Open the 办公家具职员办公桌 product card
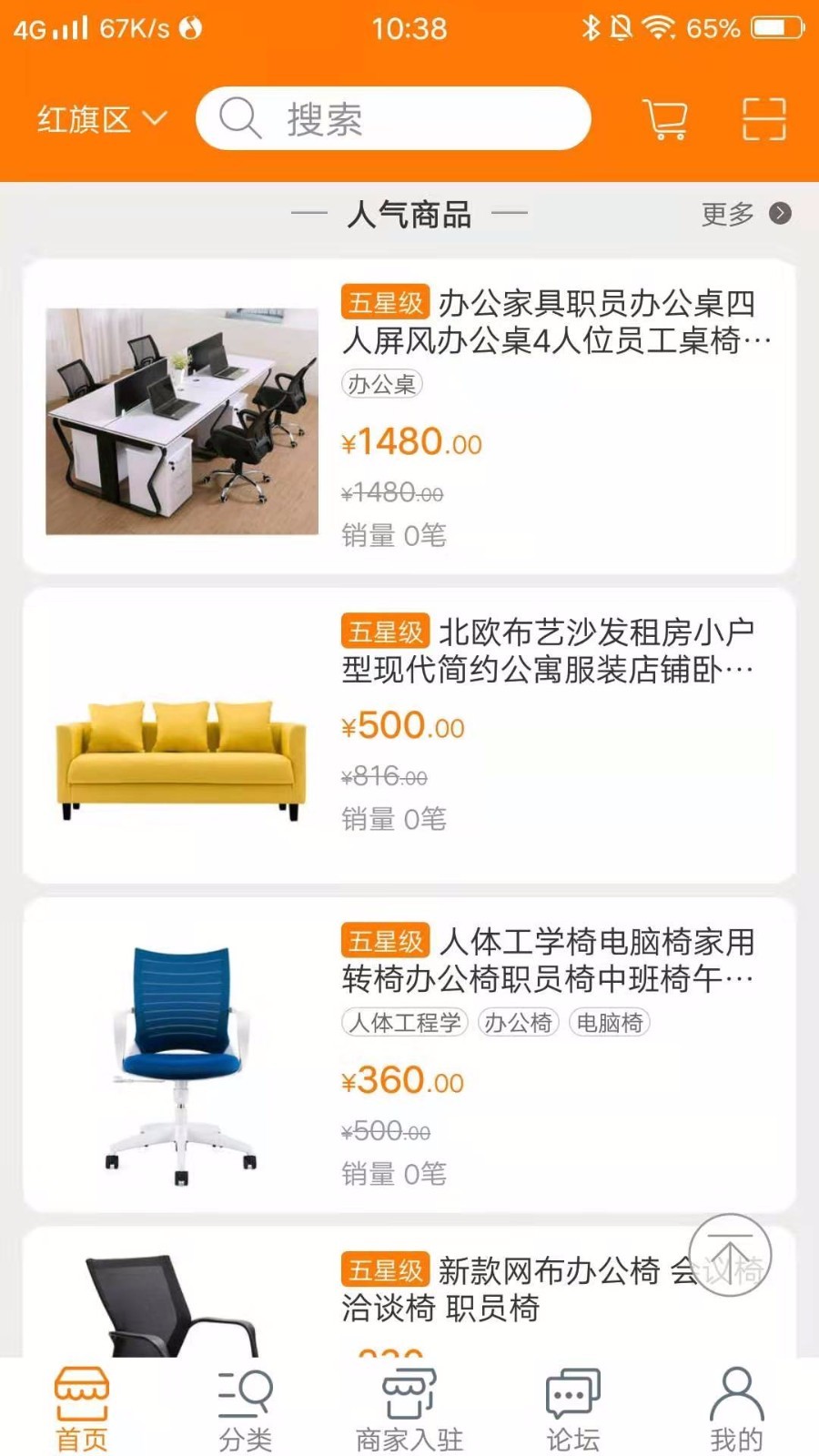Screen dimensions: 819x1456 tap(409, 417)
